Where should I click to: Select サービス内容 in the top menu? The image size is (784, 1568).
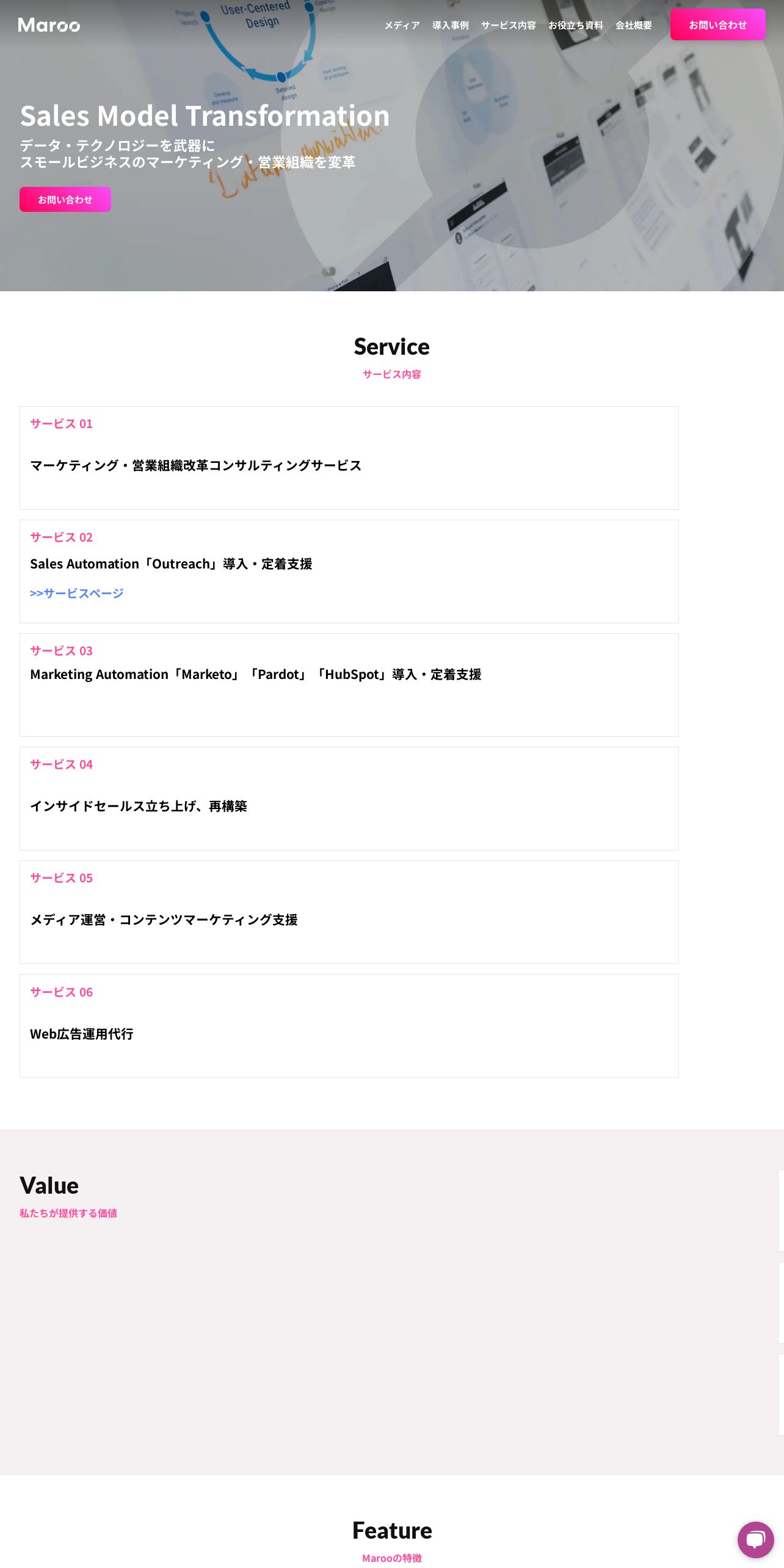pos(509,25)
